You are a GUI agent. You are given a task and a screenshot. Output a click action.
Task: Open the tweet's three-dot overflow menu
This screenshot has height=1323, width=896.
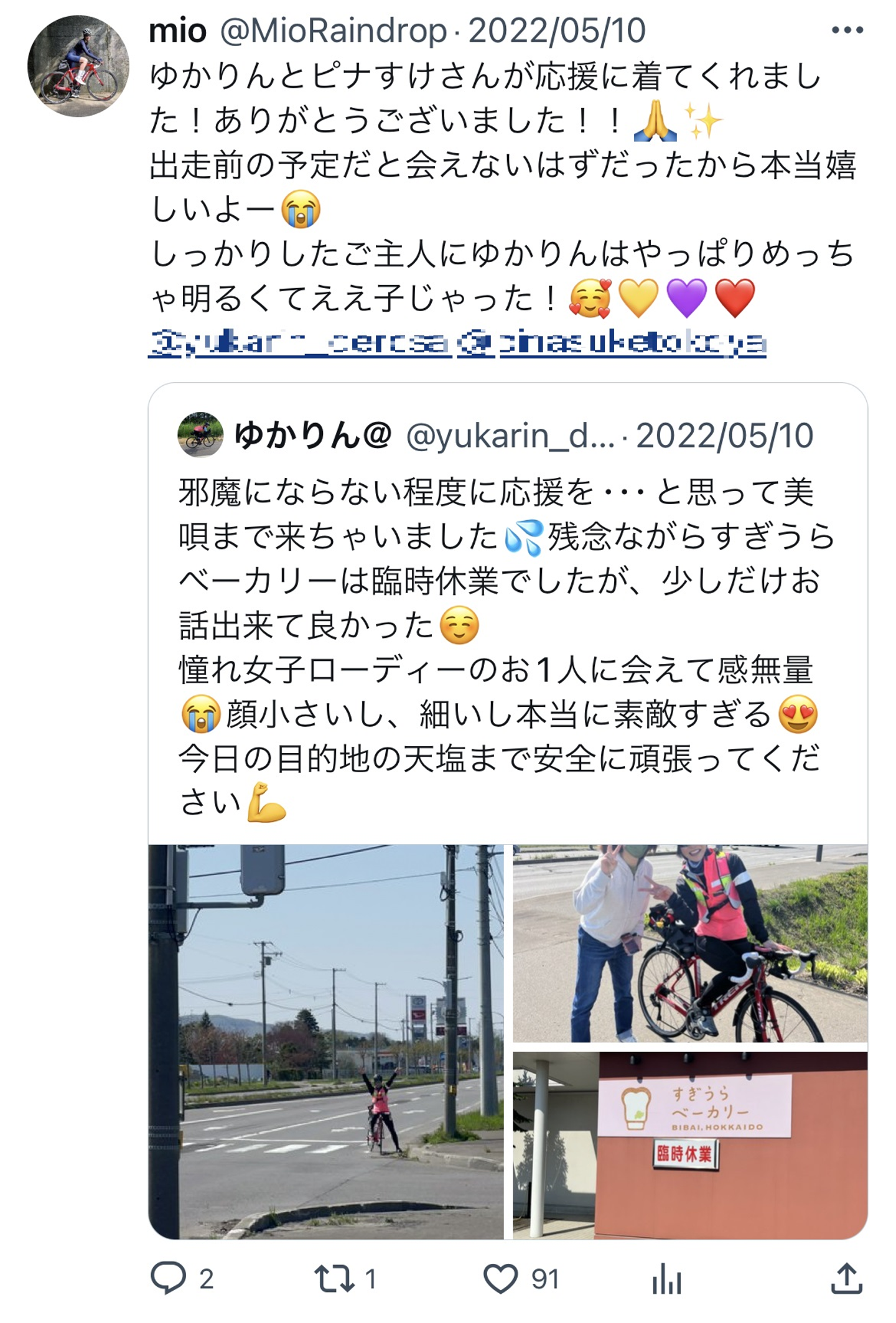(847, 30)
